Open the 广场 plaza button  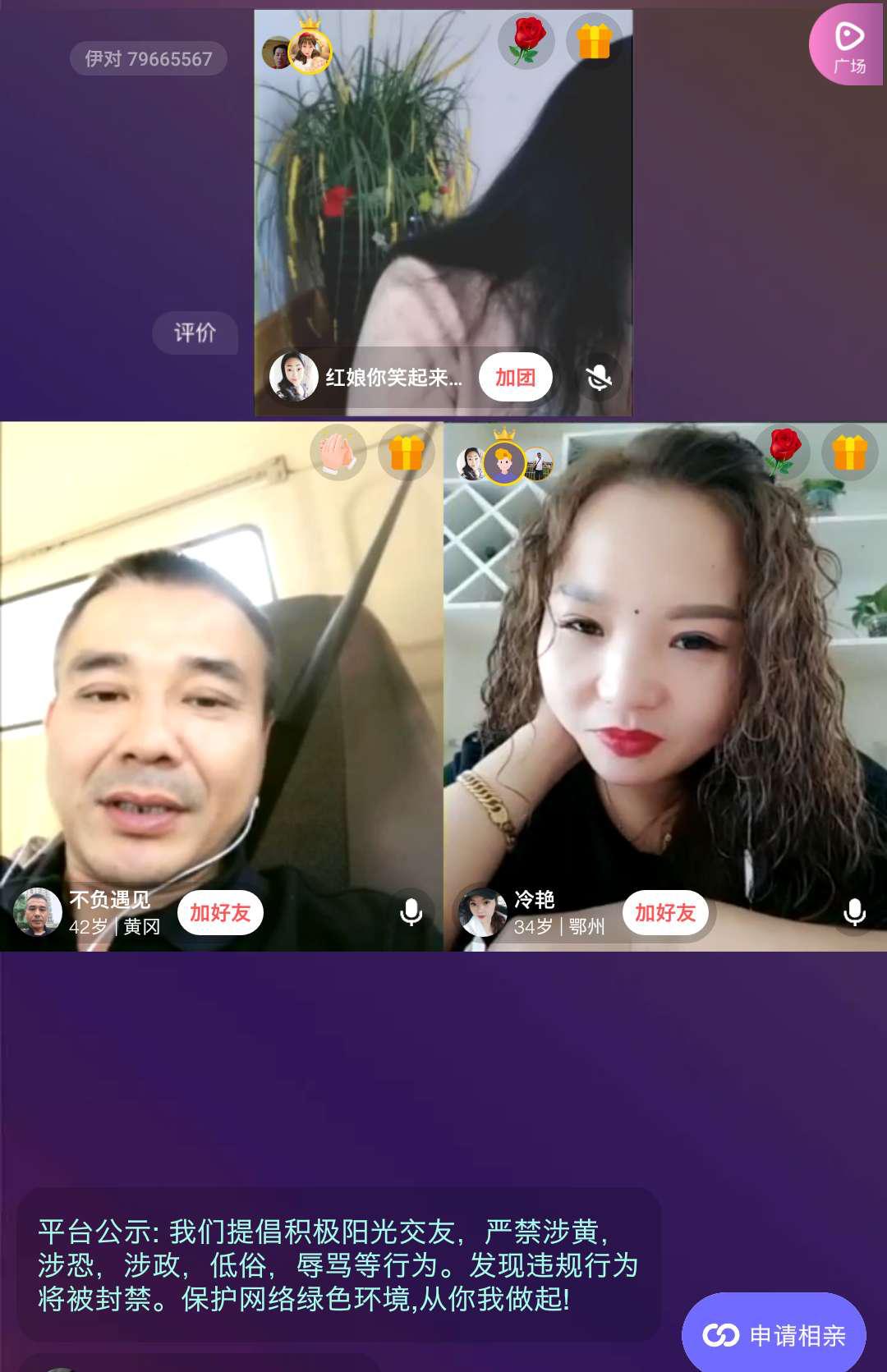pyautogui.click(x=848, y=45)
